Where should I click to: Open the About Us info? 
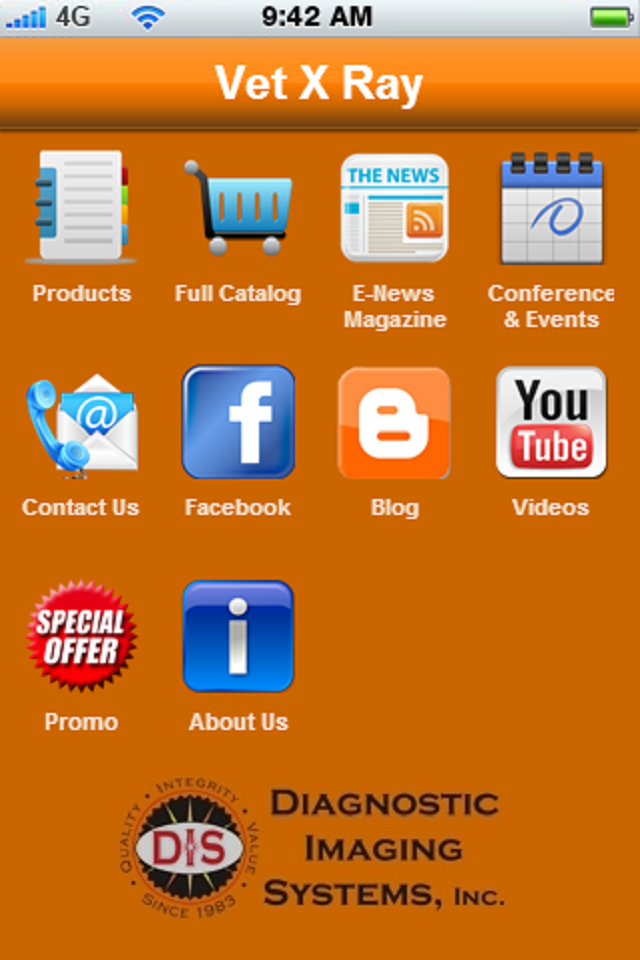pyautogui.click(x=238, y=636)
